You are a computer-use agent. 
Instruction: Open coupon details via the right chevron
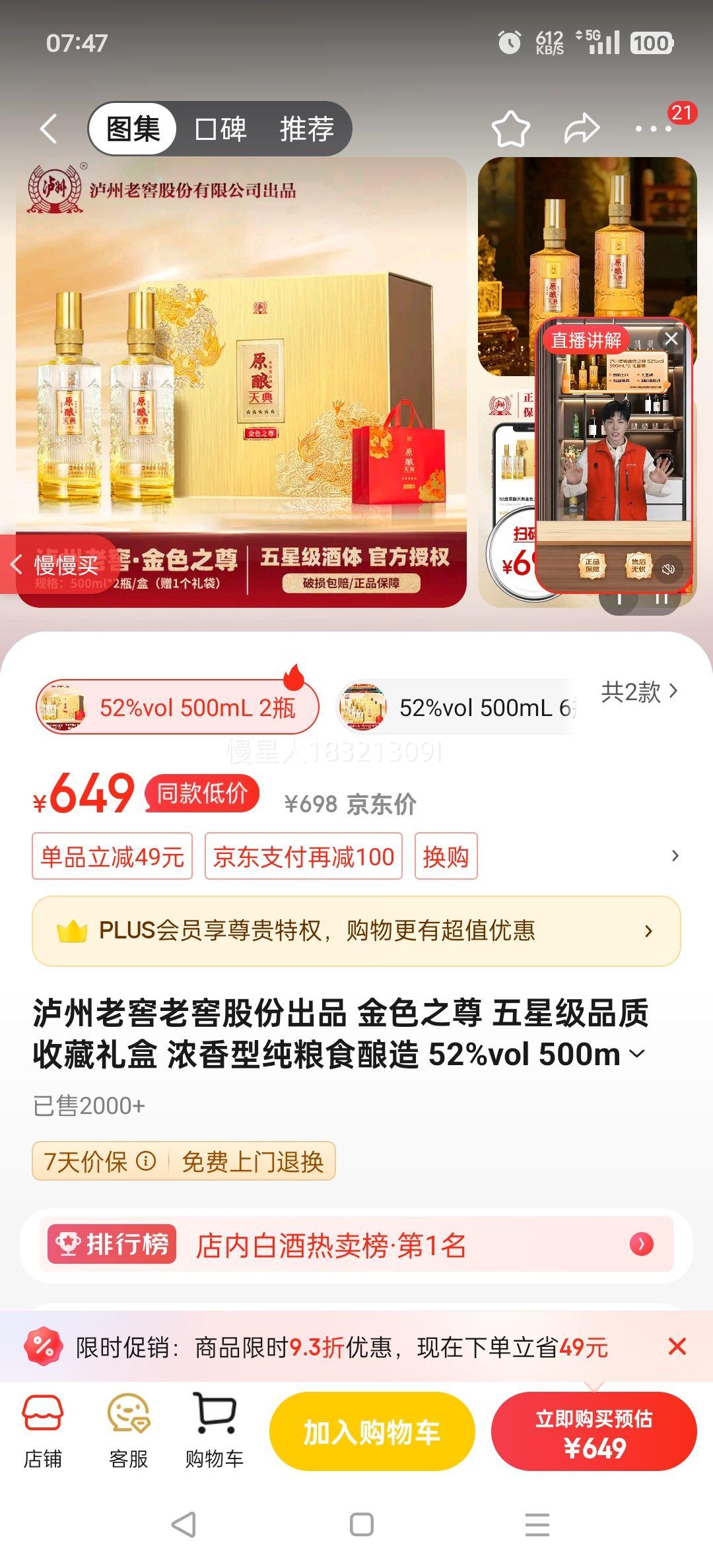673,856
